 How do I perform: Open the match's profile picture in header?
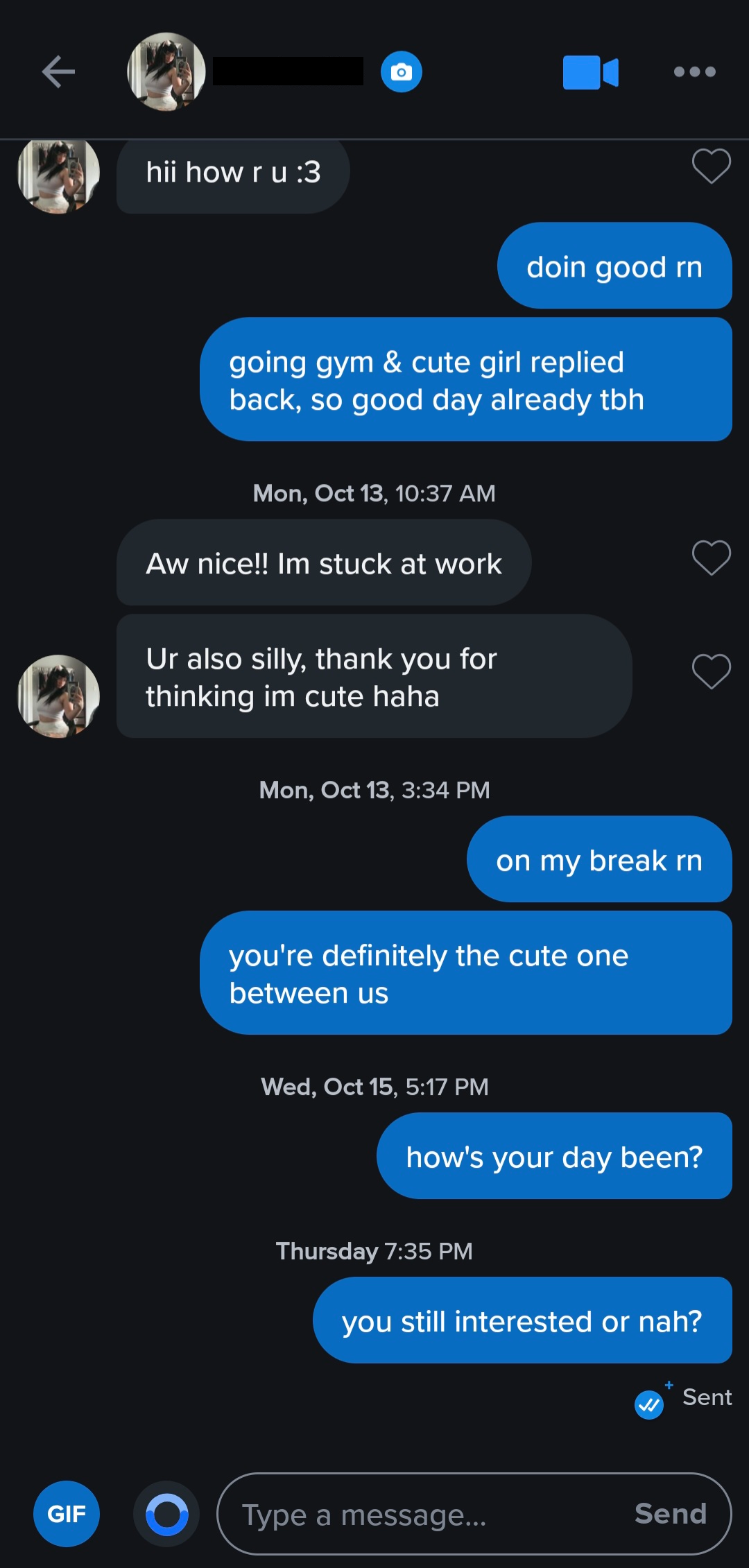(x=166, y=71)
